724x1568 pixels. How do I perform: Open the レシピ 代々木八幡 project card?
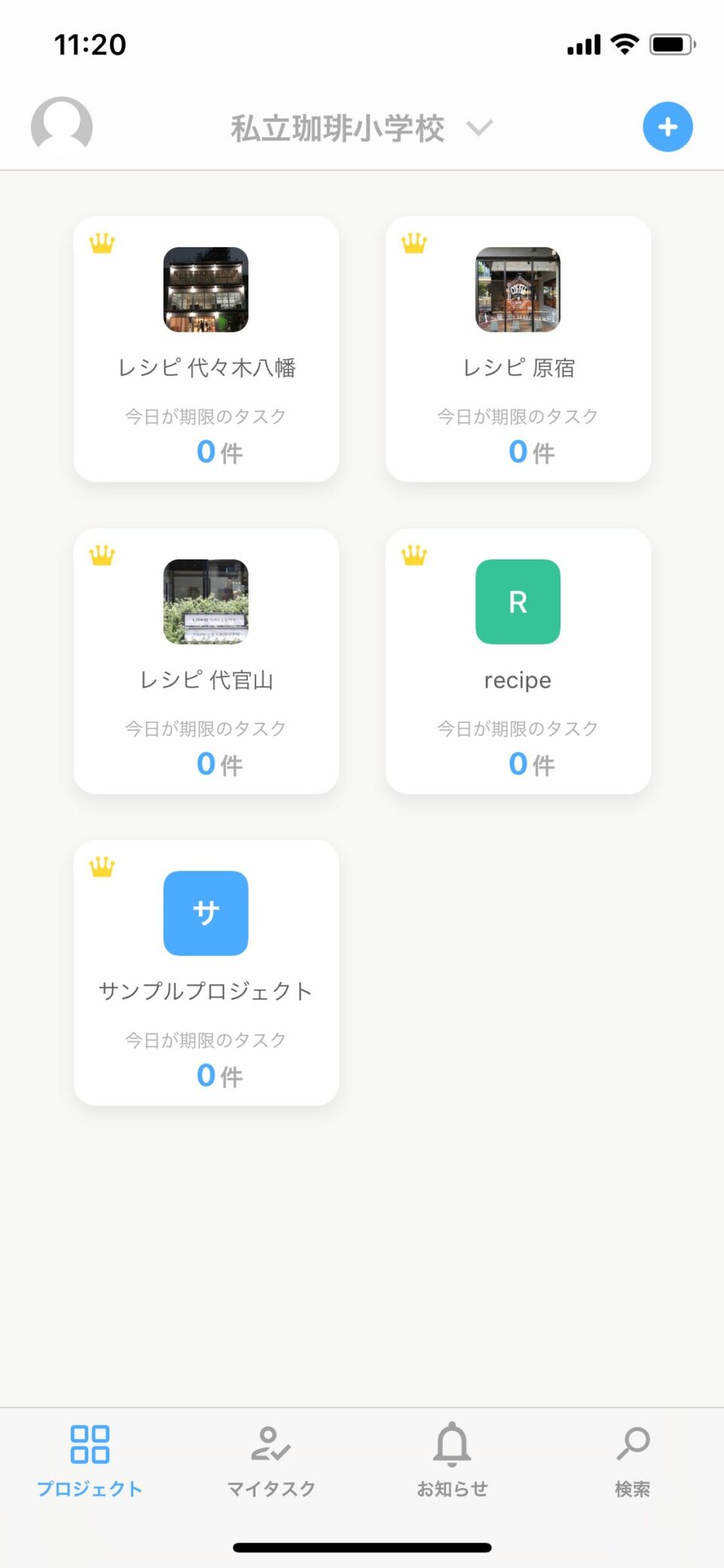point(206,349)
